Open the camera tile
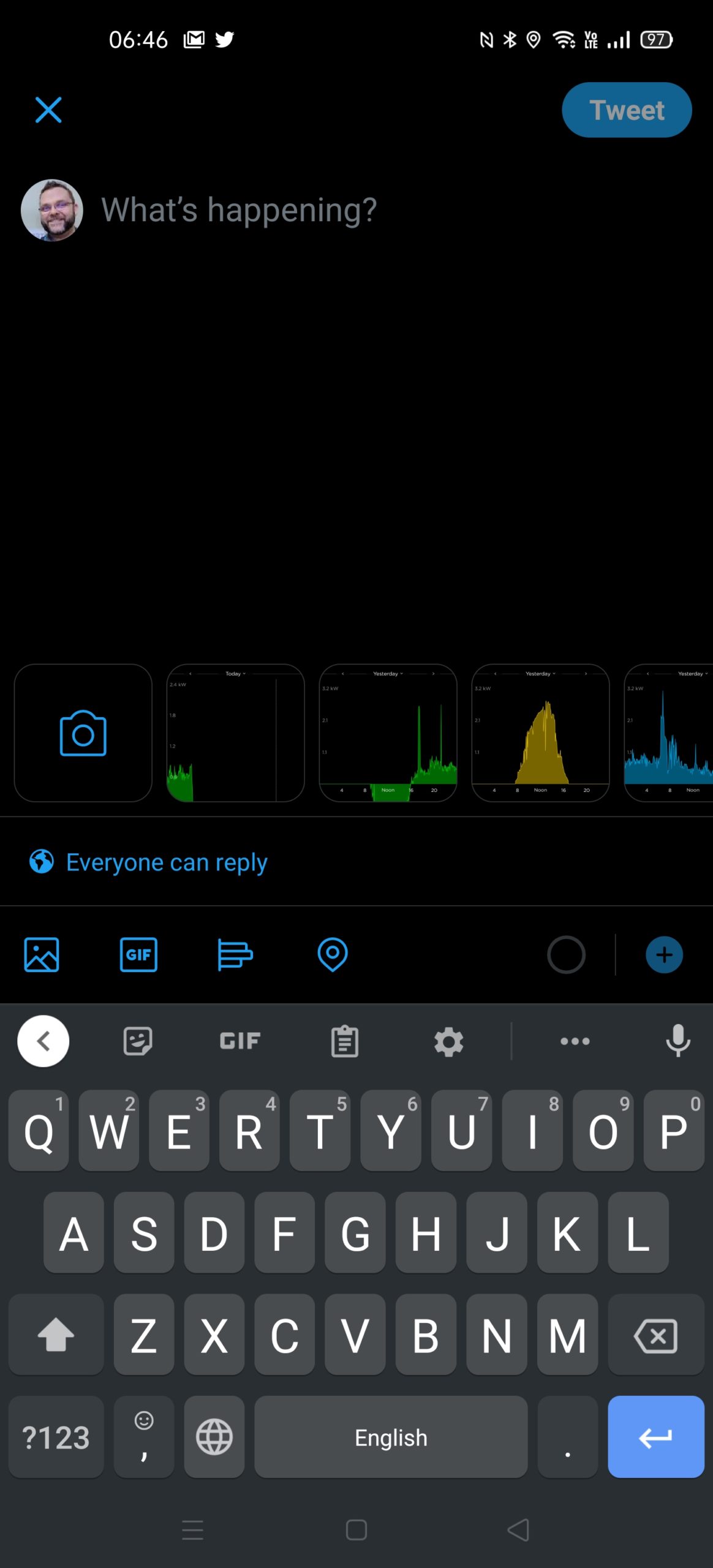The height and width of the screenshot is (1568, 713). click(x=83, y=733)
